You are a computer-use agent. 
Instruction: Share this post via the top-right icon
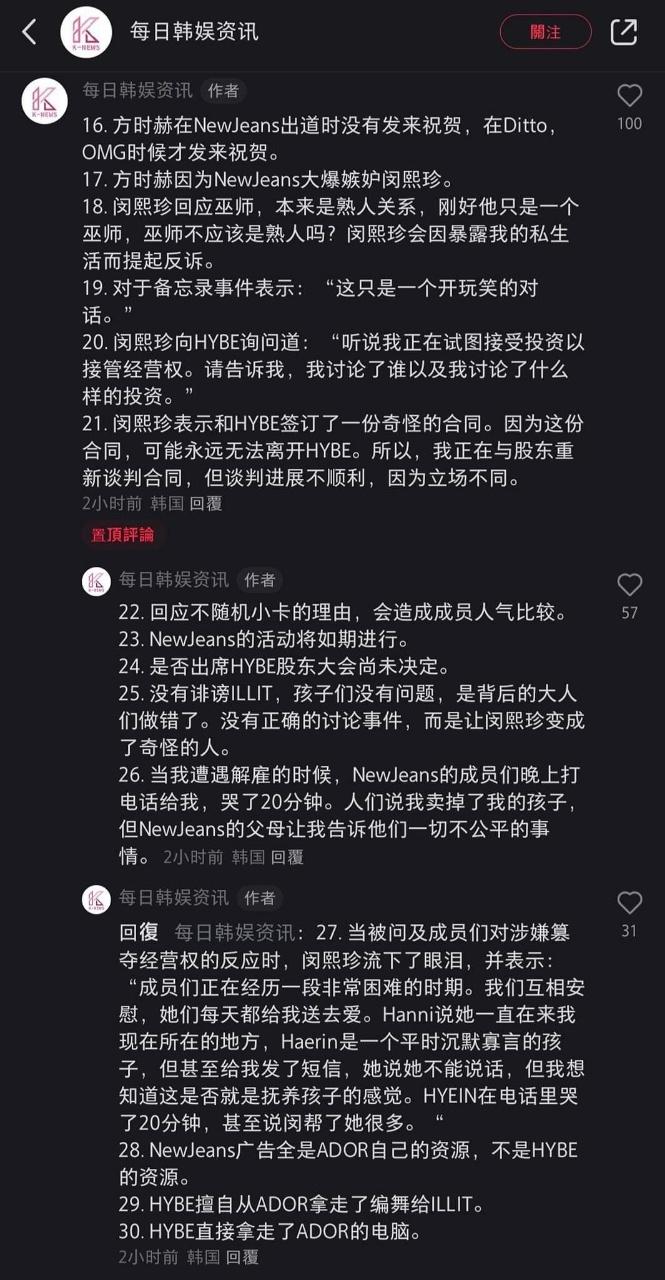(x=624, y=32)
